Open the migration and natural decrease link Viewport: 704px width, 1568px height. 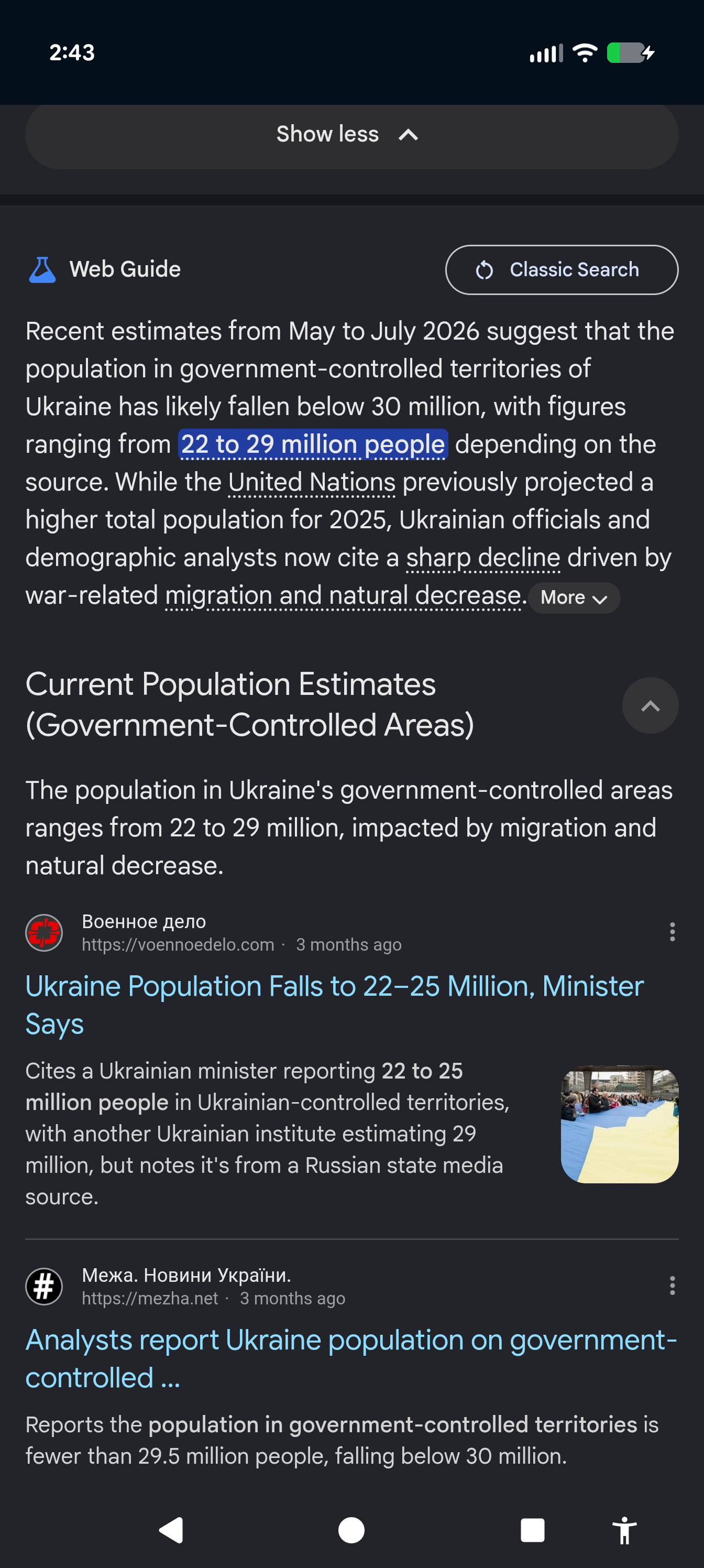click(343, 595)
